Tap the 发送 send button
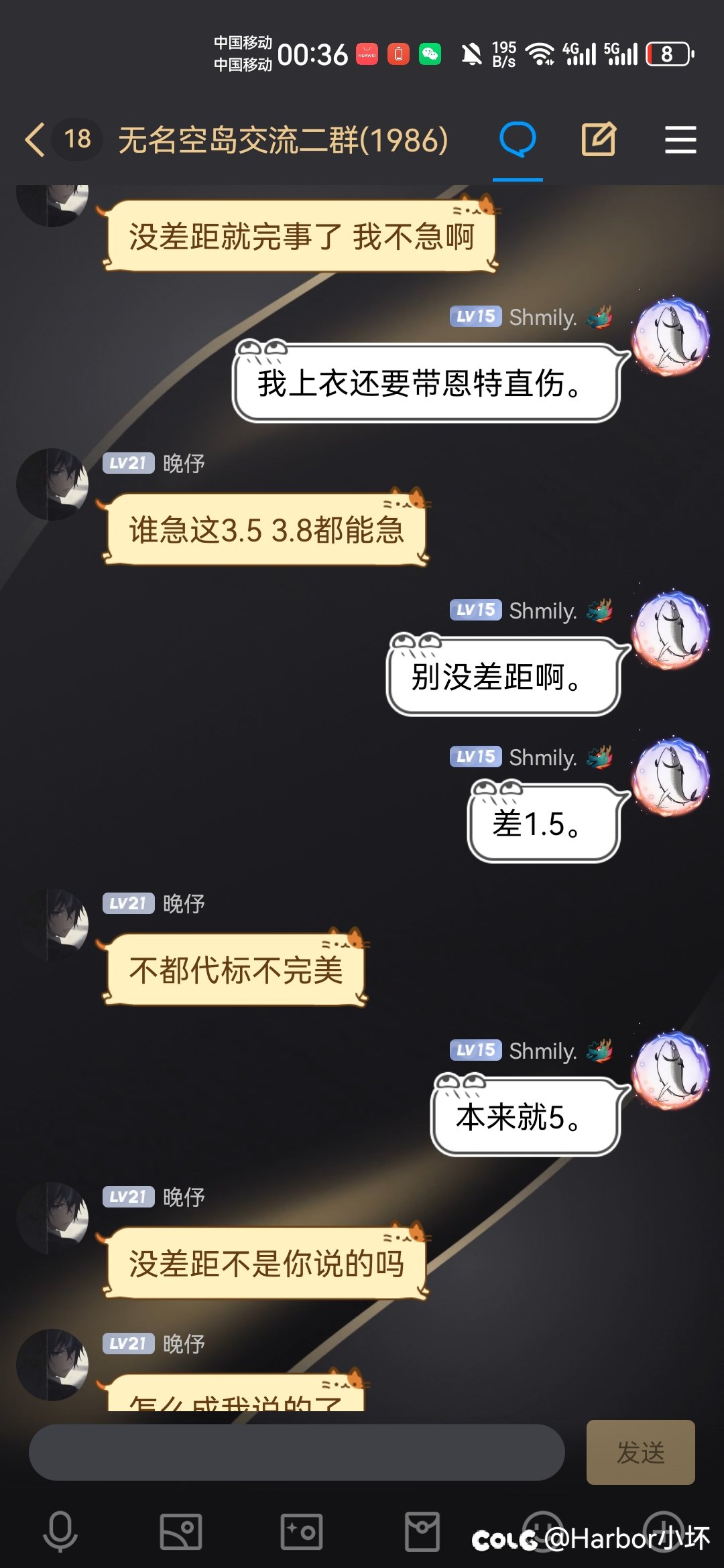The height and width of the screenshot is (1568, 724). point(640,1452)
